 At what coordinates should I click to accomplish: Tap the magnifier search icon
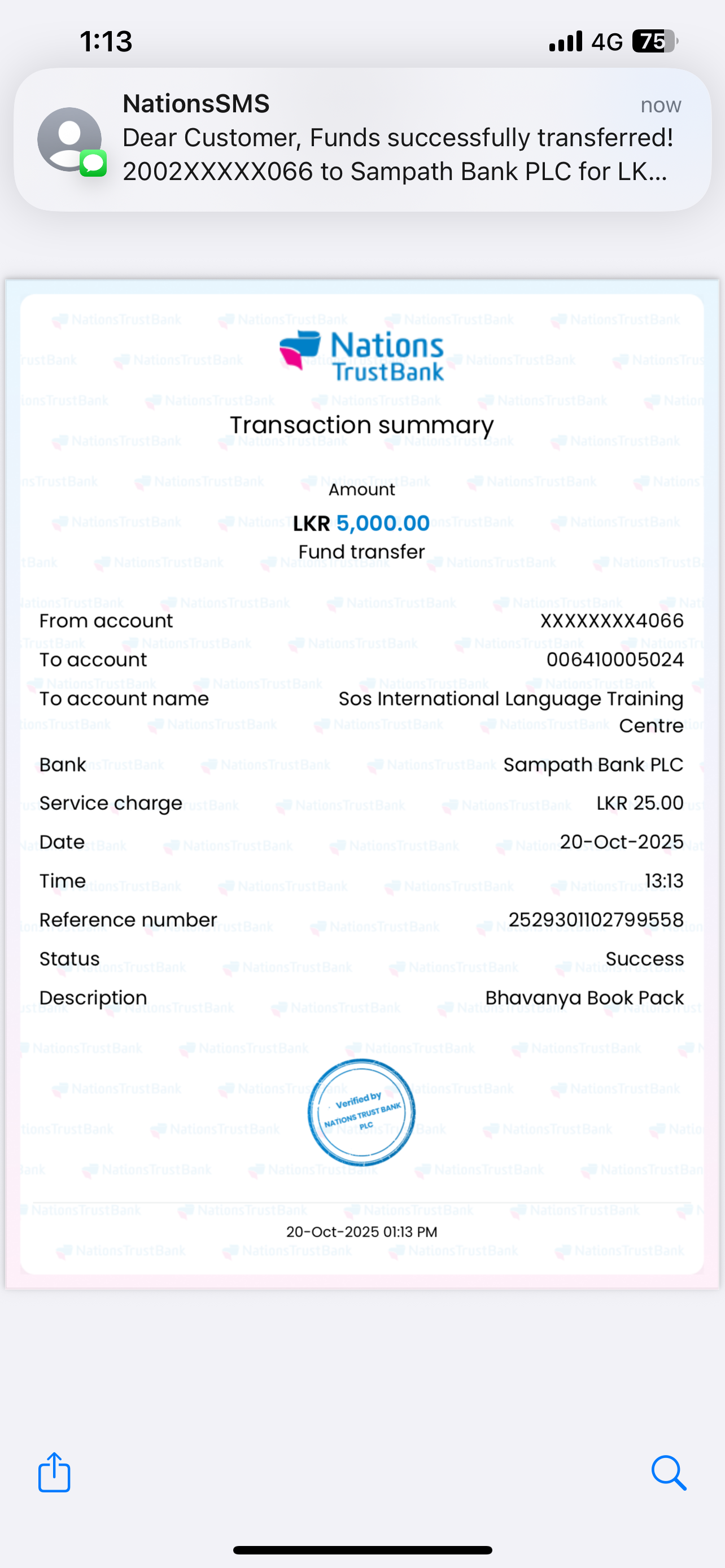pyautogui.click(x=669, y=1473)
